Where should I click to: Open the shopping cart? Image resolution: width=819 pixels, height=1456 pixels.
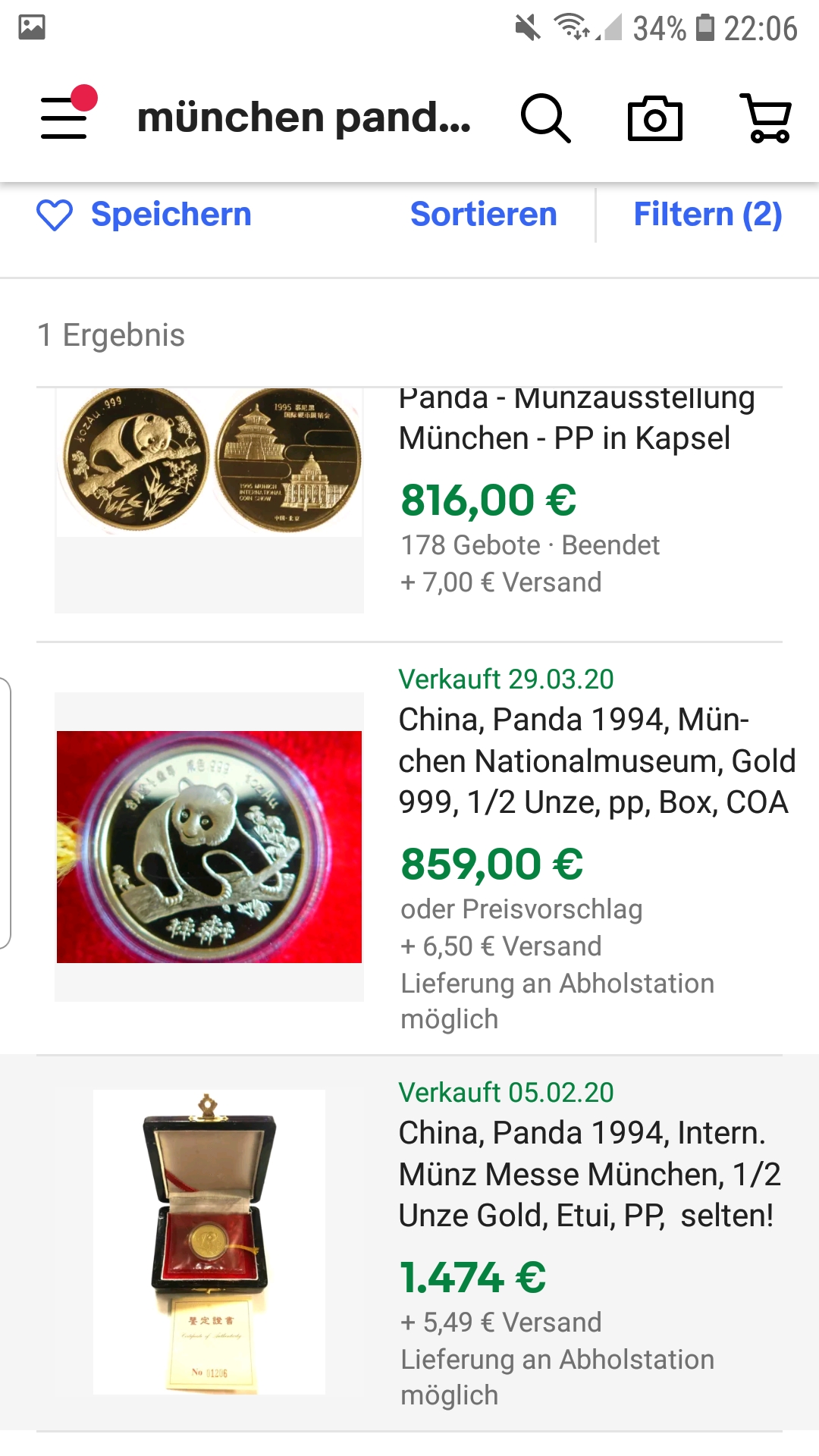(767, 118)
